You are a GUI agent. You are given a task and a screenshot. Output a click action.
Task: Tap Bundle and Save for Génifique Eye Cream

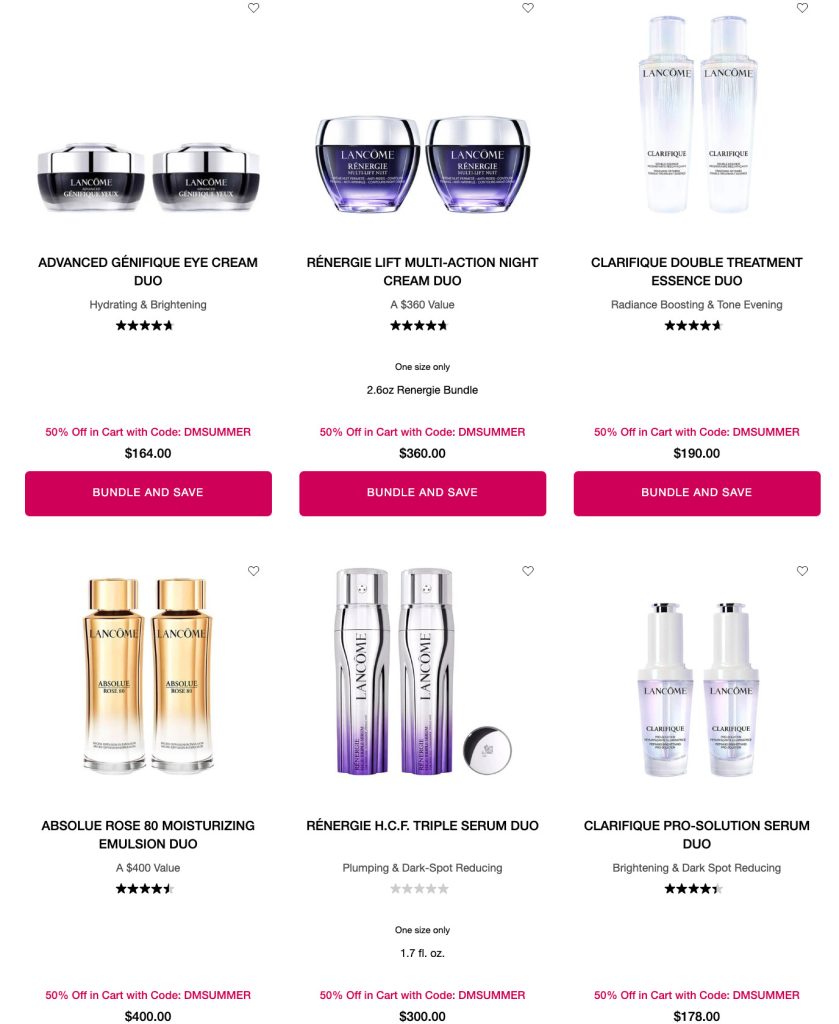[148, 493]
